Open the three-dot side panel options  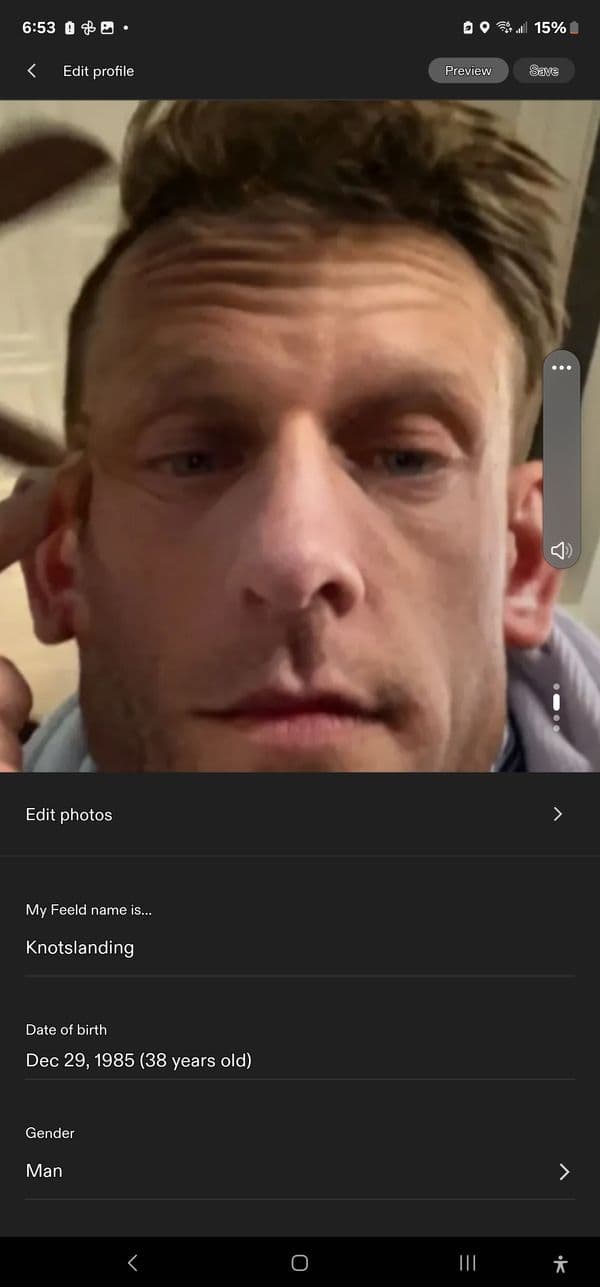pyautogui.click(x=561, y=368)
